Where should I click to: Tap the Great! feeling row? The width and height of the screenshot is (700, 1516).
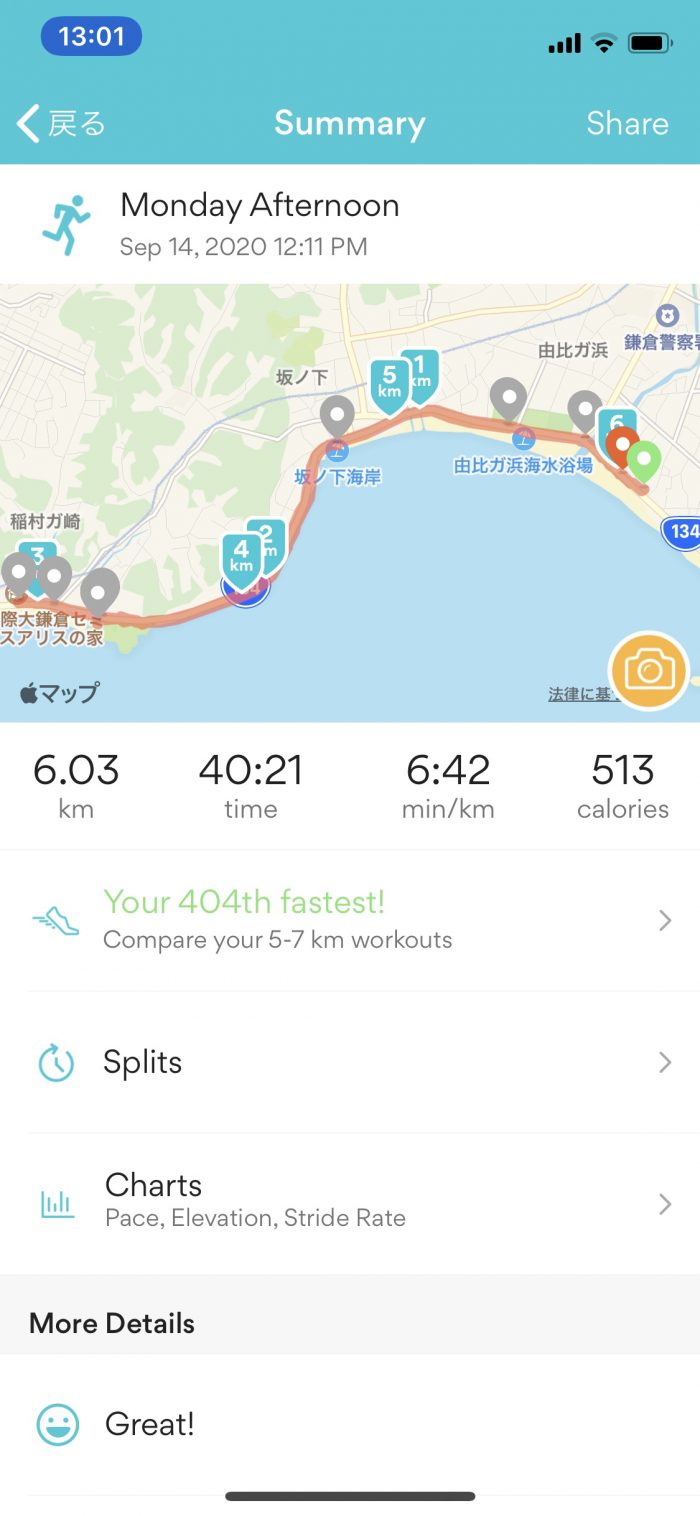tap(350, 1424)
